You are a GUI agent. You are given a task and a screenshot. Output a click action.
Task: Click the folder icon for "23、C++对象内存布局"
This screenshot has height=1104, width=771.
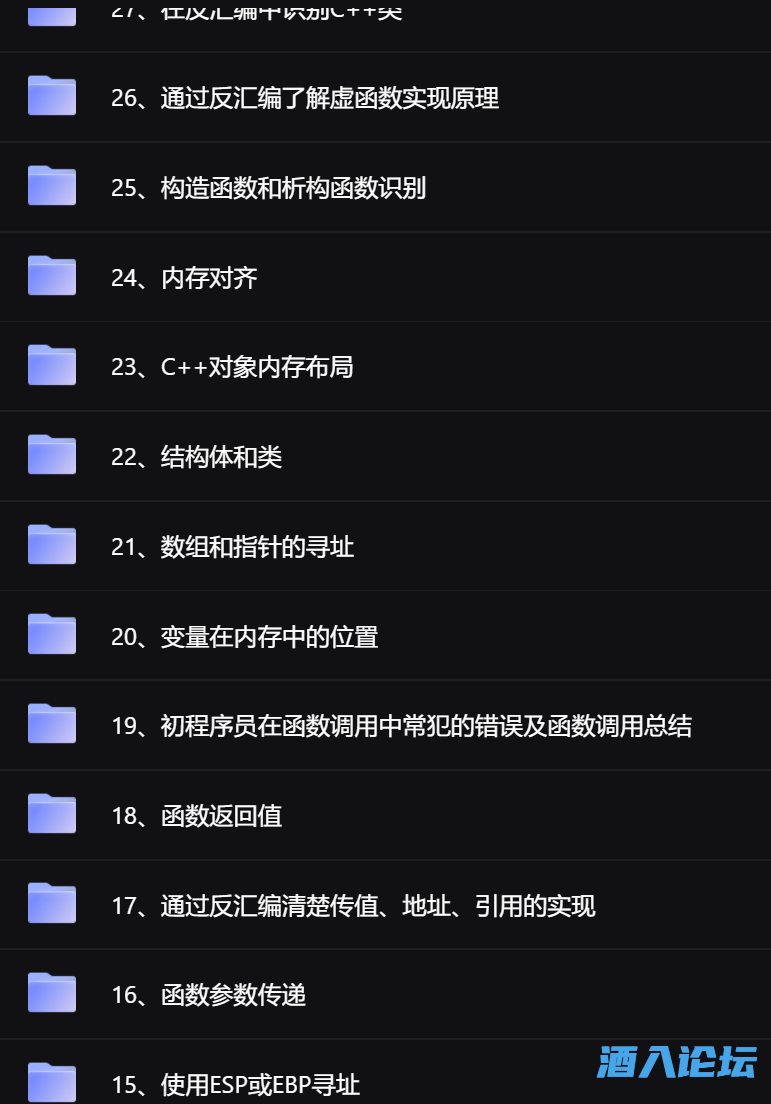click(53, 365)
